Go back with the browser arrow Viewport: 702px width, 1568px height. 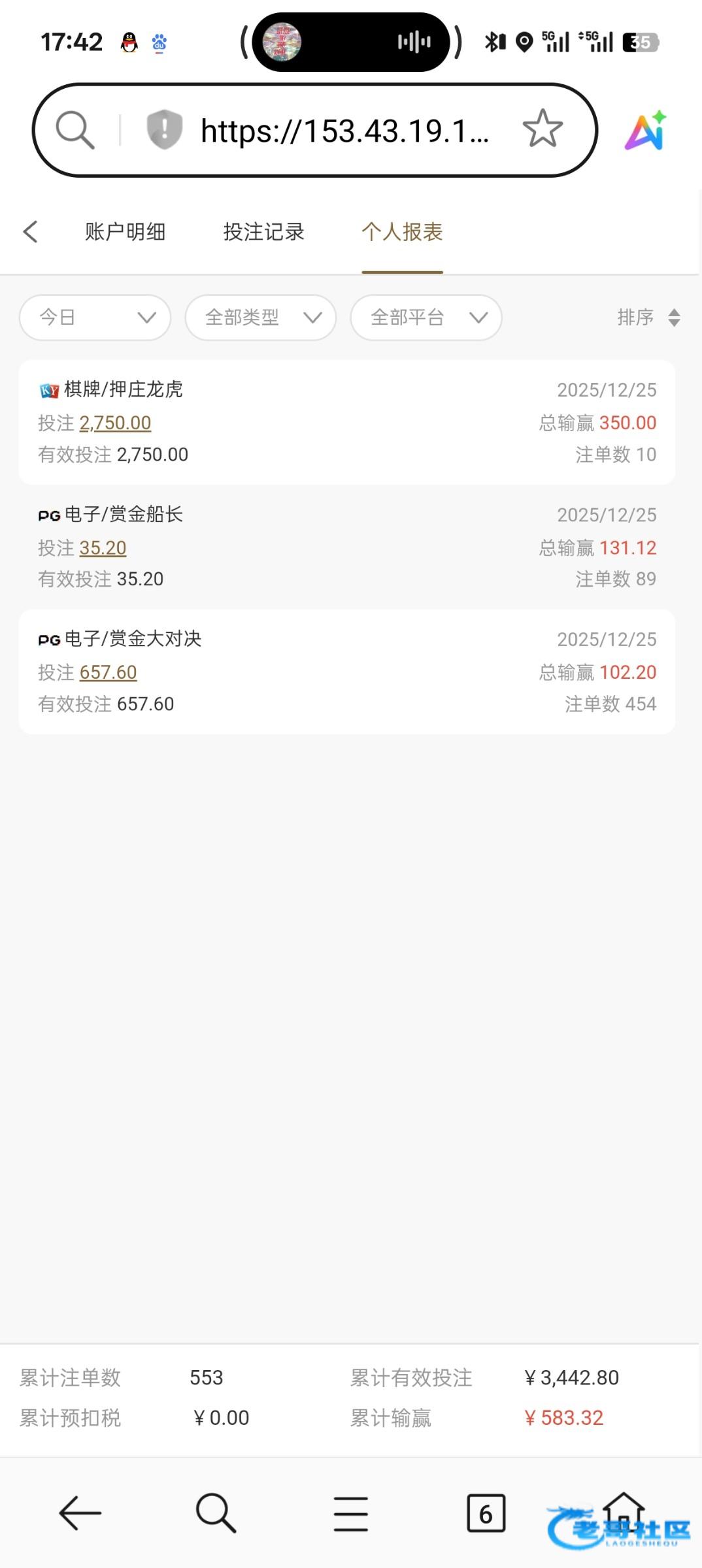[x=80, y=1513]
